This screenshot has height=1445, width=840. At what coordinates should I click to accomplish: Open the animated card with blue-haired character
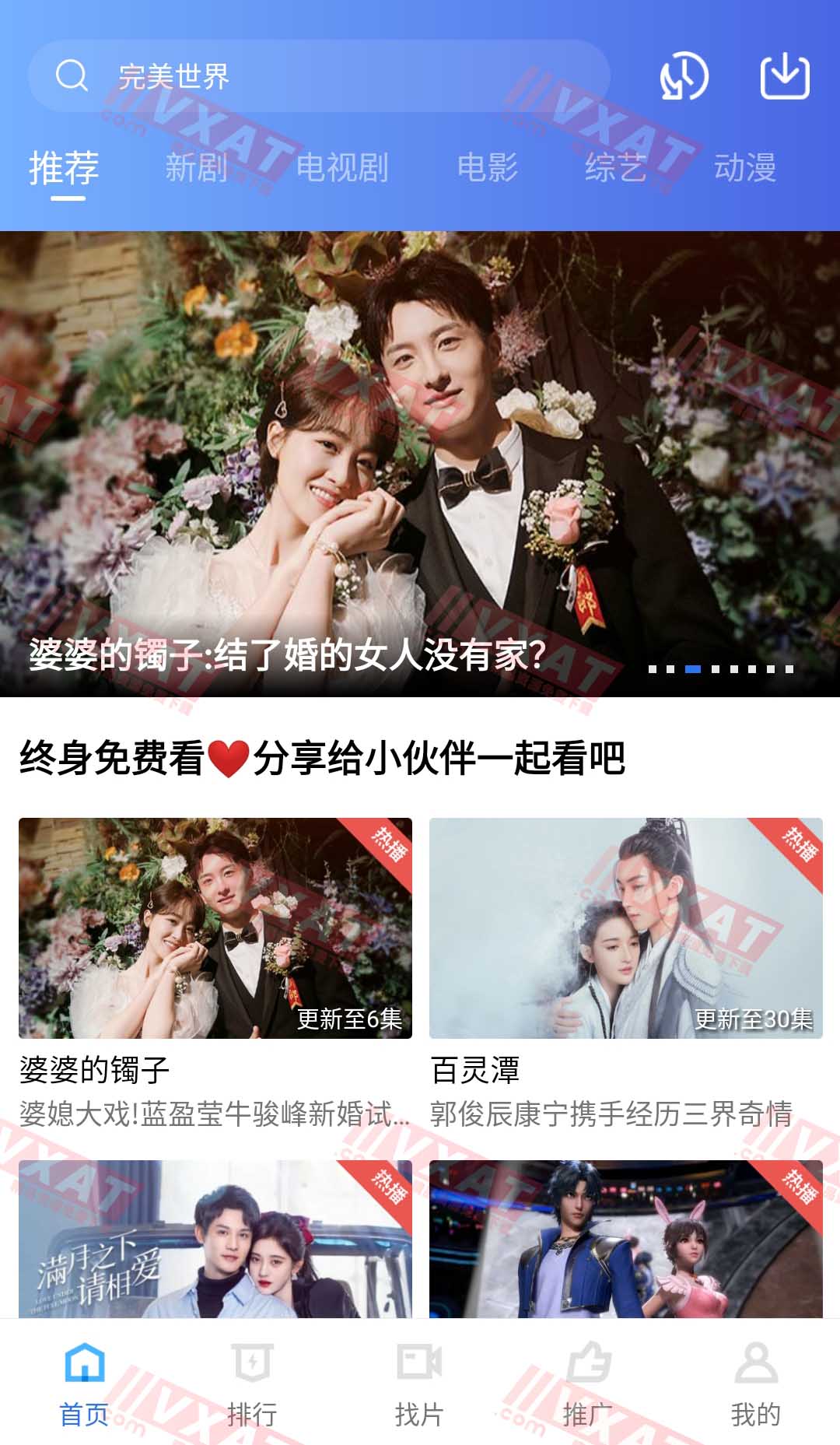tap(625, 1239)
